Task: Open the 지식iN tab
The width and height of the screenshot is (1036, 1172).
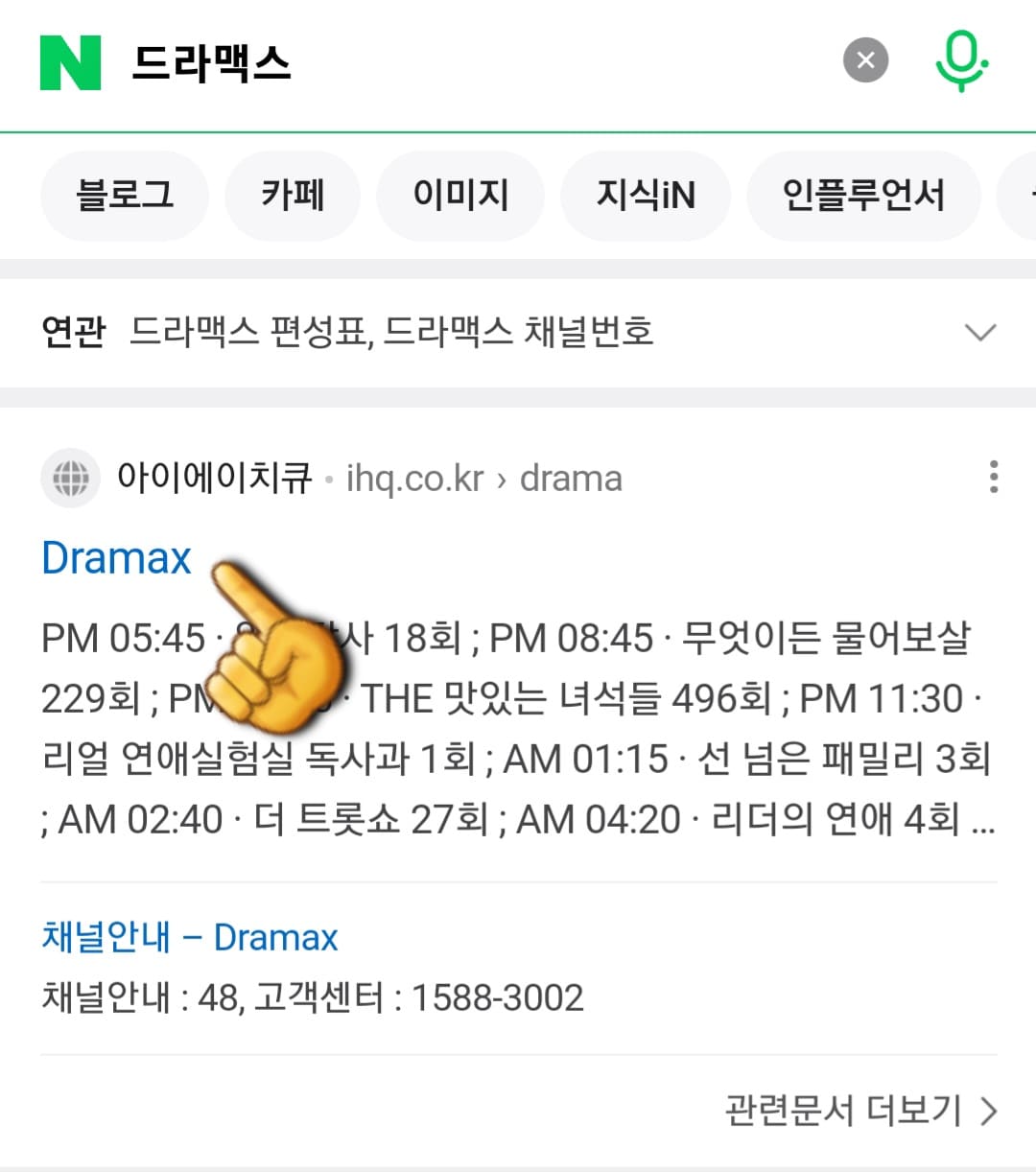Action: (x=645, y=195)
